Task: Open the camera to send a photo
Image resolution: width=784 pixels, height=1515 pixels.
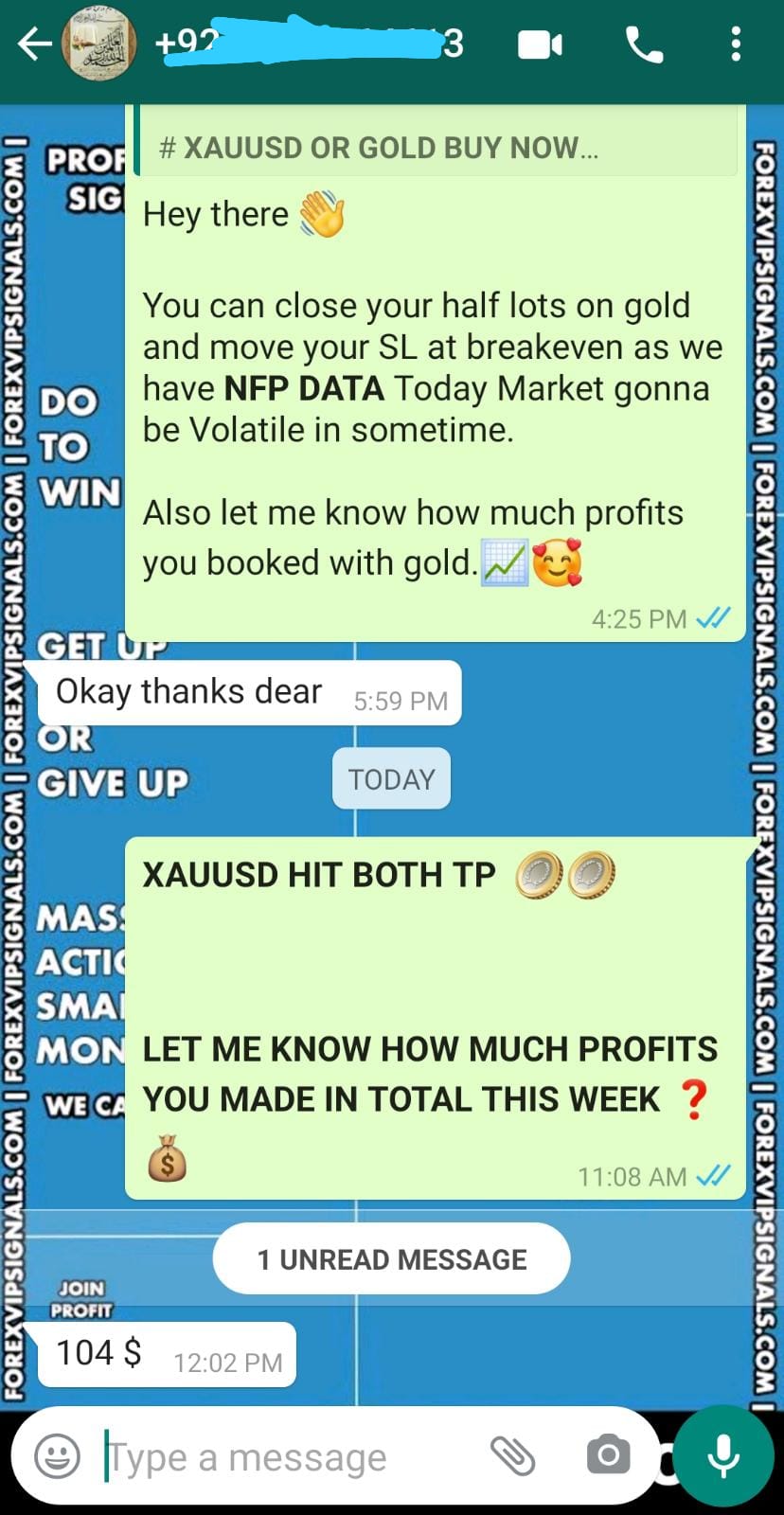Action: 608,1455
